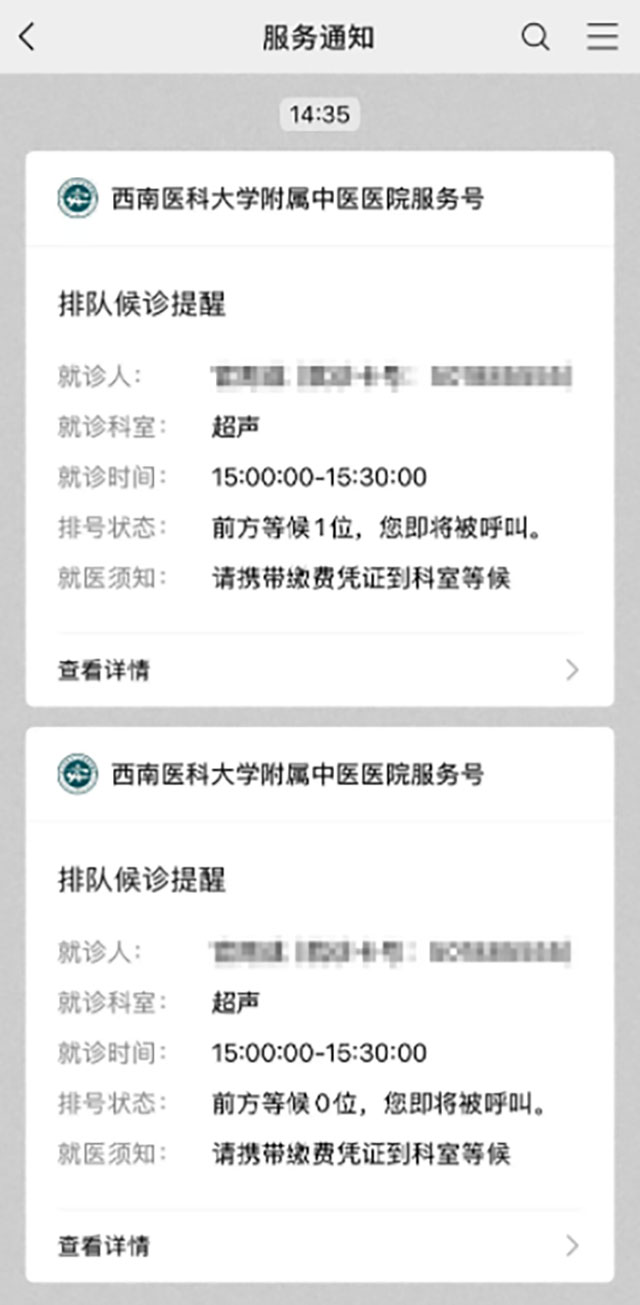
Task: Open 西南医科大学附属中医医院服务号 header above 前方等候1位 reminder
Action: click(x=296, y=199)
